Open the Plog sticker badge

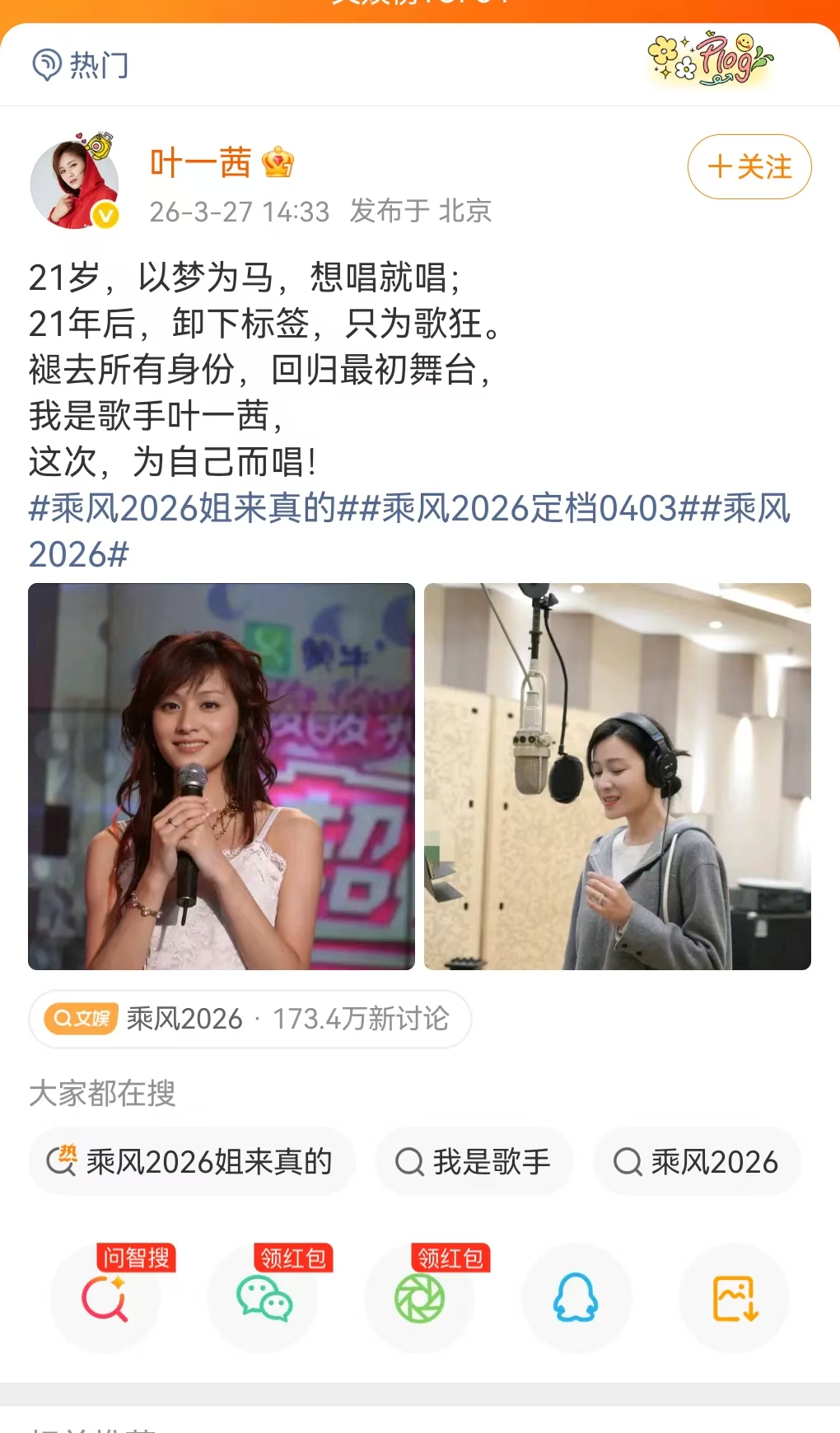coord(711,59)
